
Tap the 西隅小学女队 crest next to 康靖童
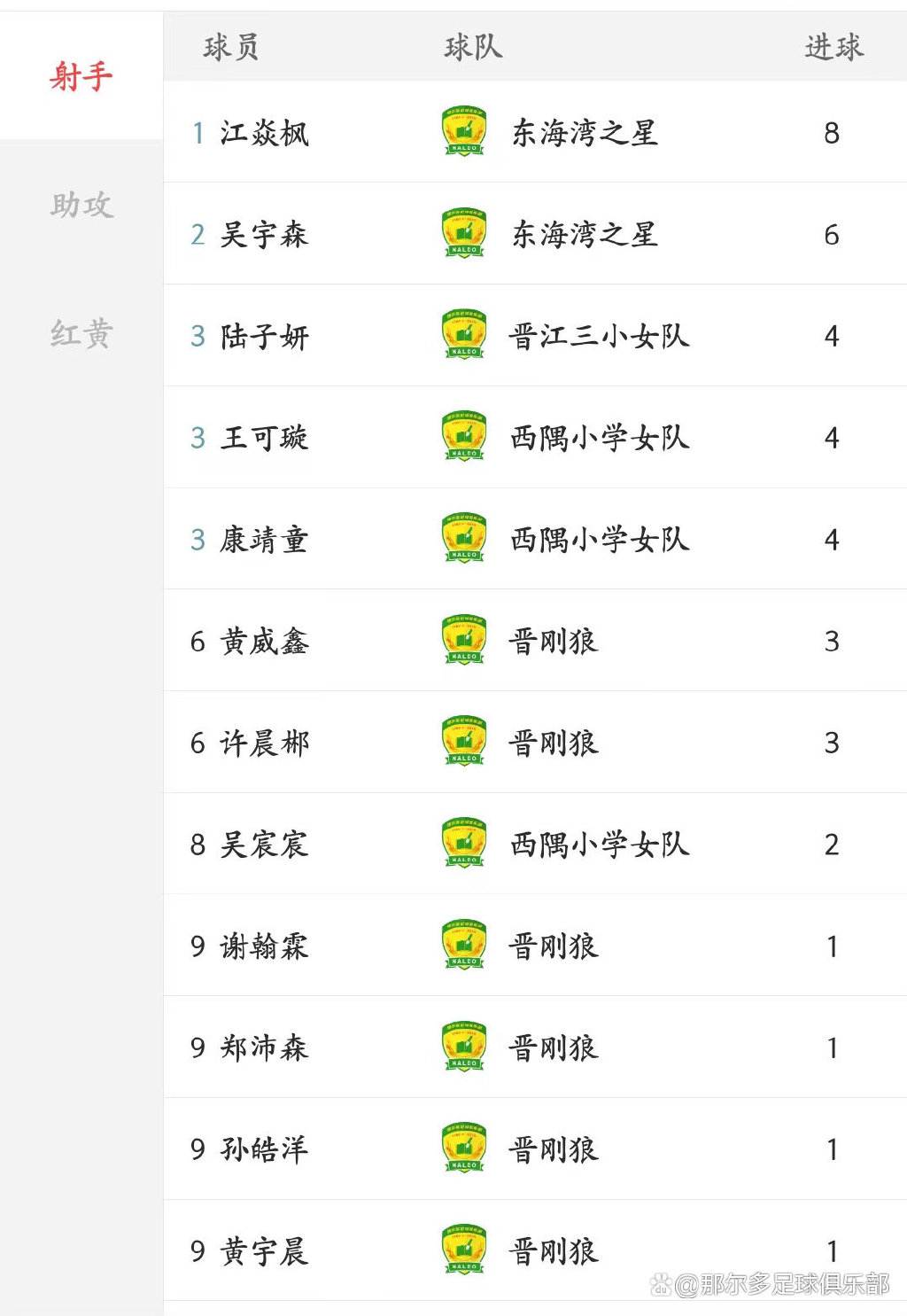click(x=461, y=538)
